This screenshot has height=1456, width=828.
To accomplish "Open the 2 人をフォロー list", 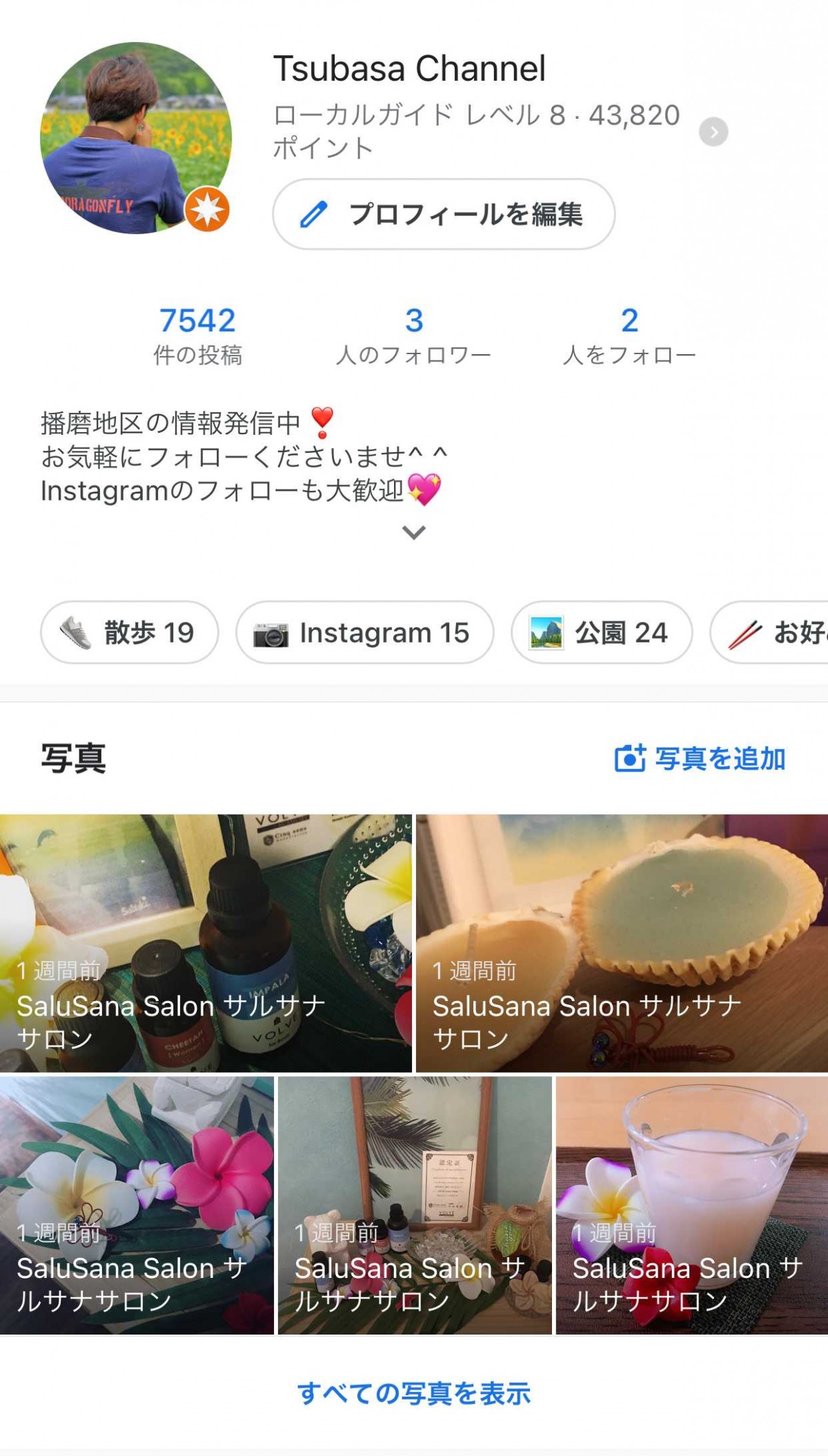I will pyautogui.click(x=629, y=336).
